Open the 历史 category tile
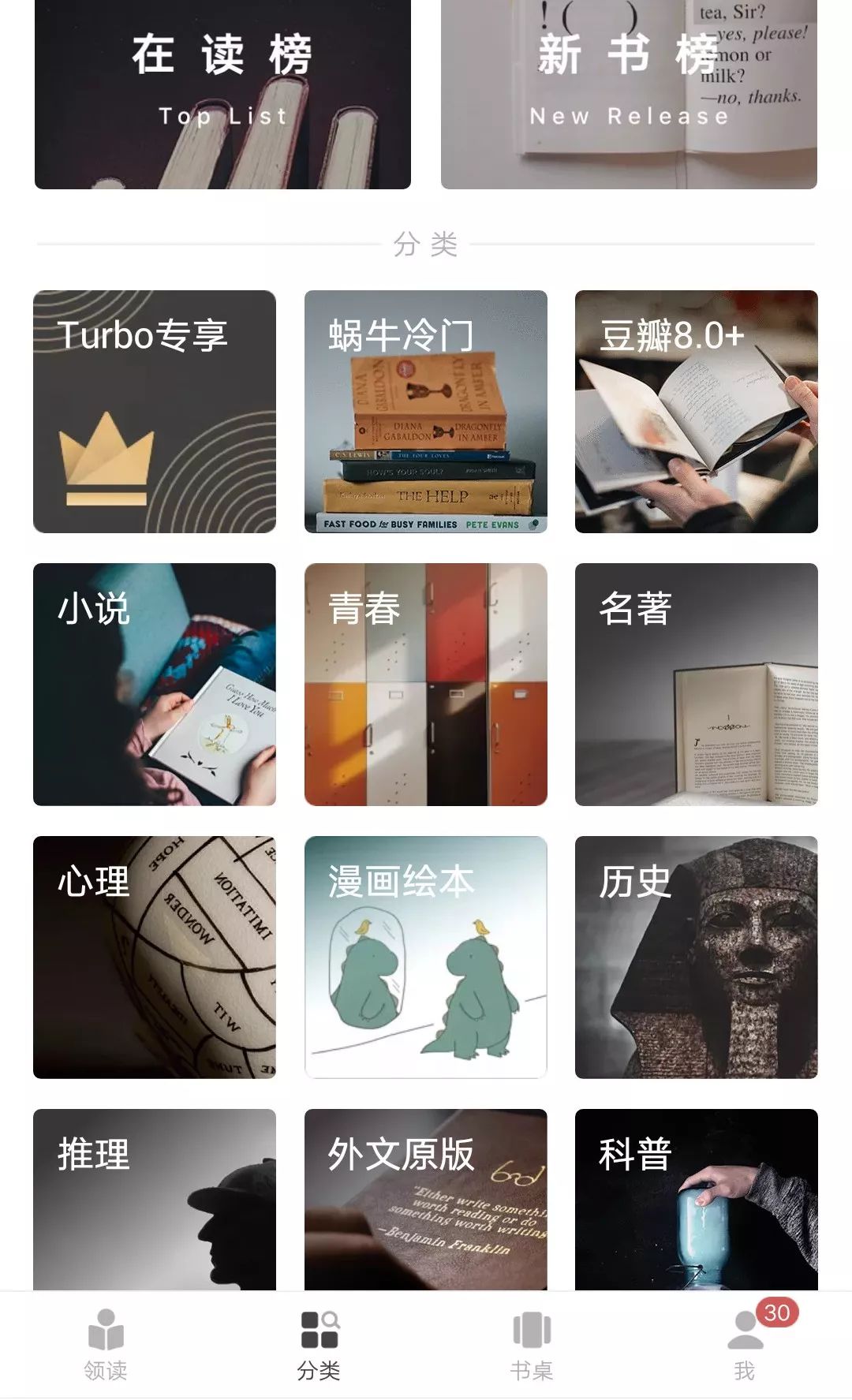 [x=696, y=957]
